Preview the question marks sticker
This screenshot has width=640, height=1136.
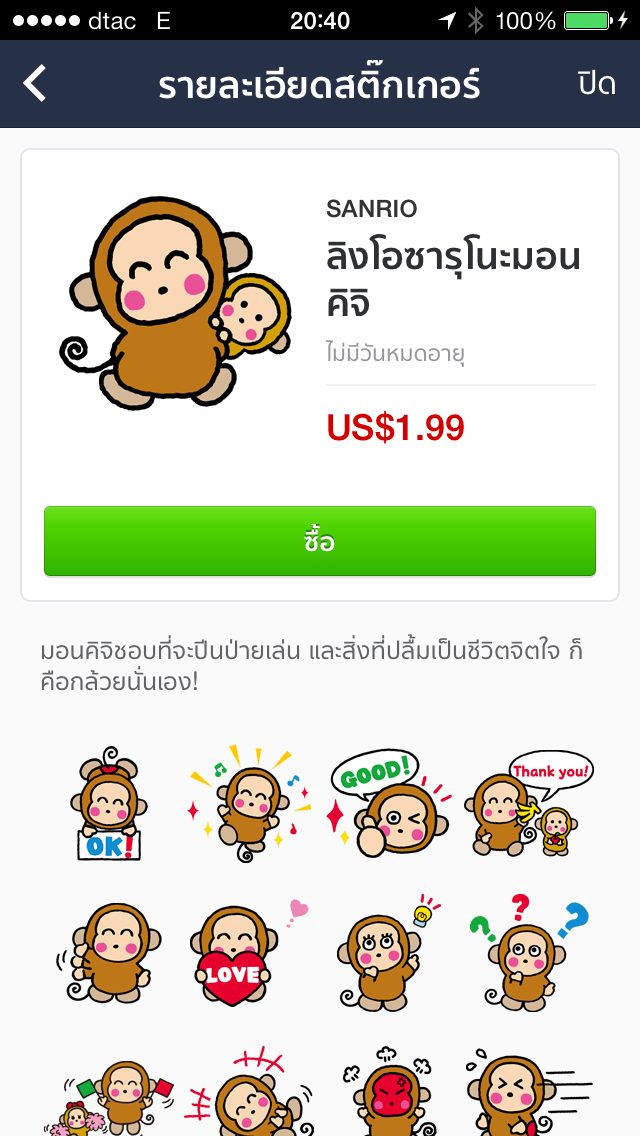tap(530, 952)
